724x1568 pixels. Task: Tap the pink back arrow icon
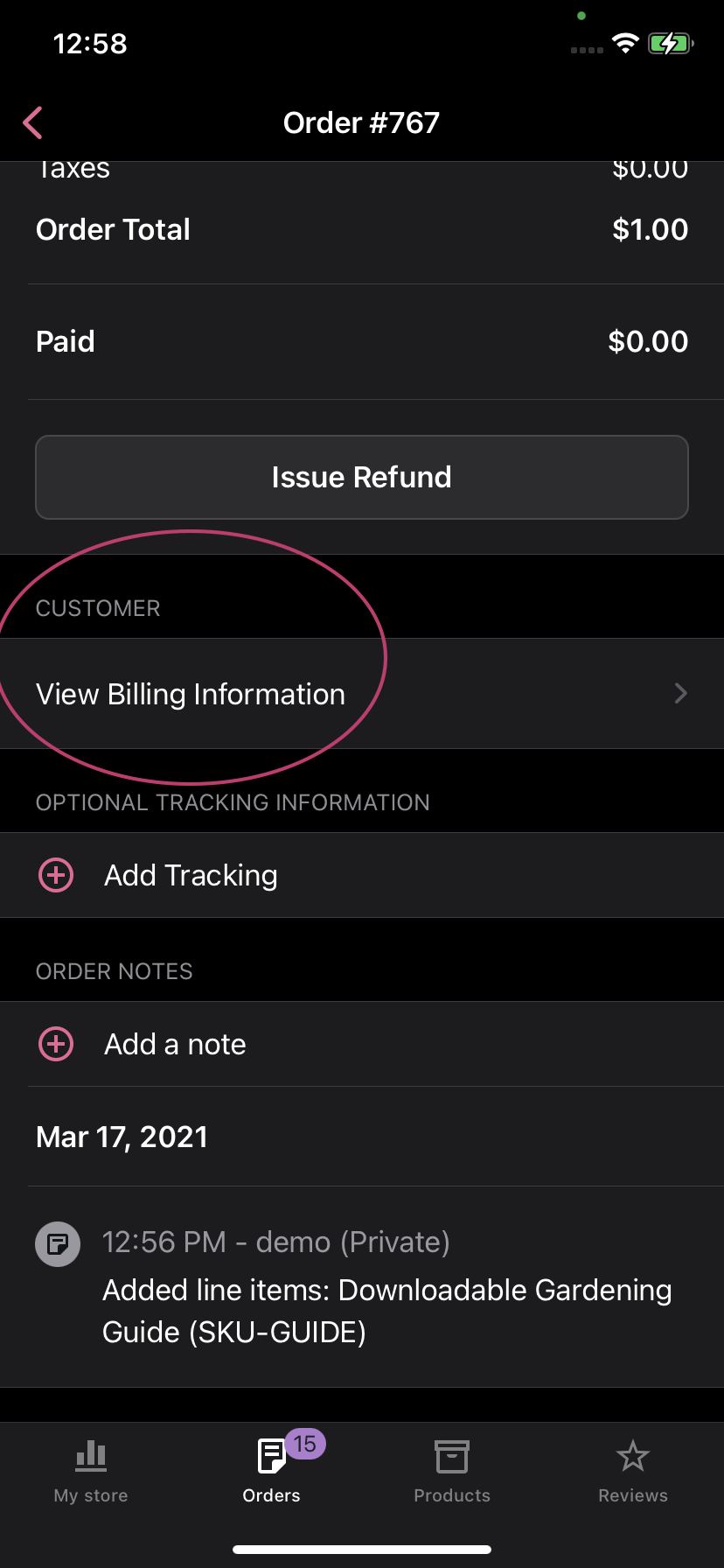coord(32,122)
